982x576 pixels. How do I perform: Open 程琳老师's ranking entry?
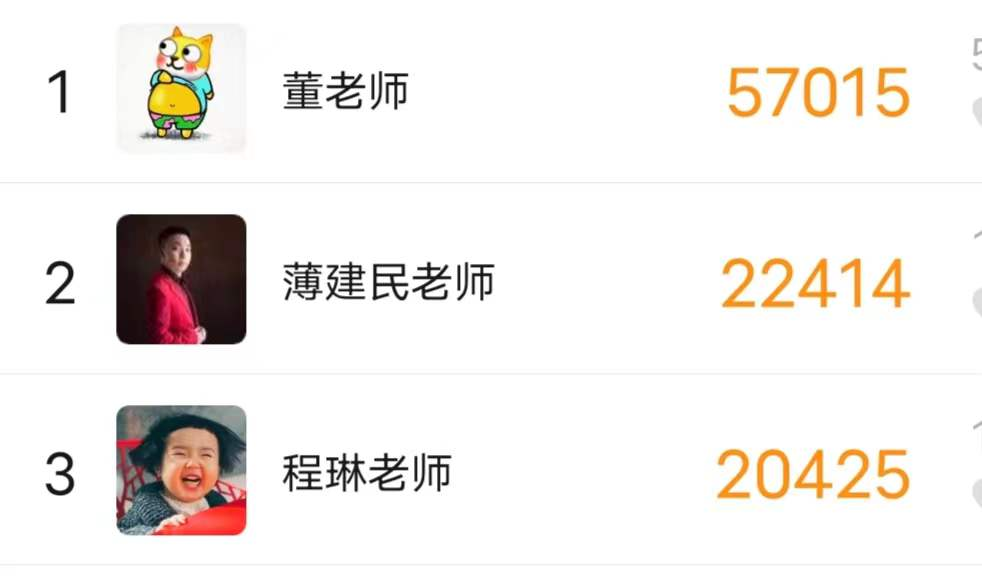coord(367,473)
